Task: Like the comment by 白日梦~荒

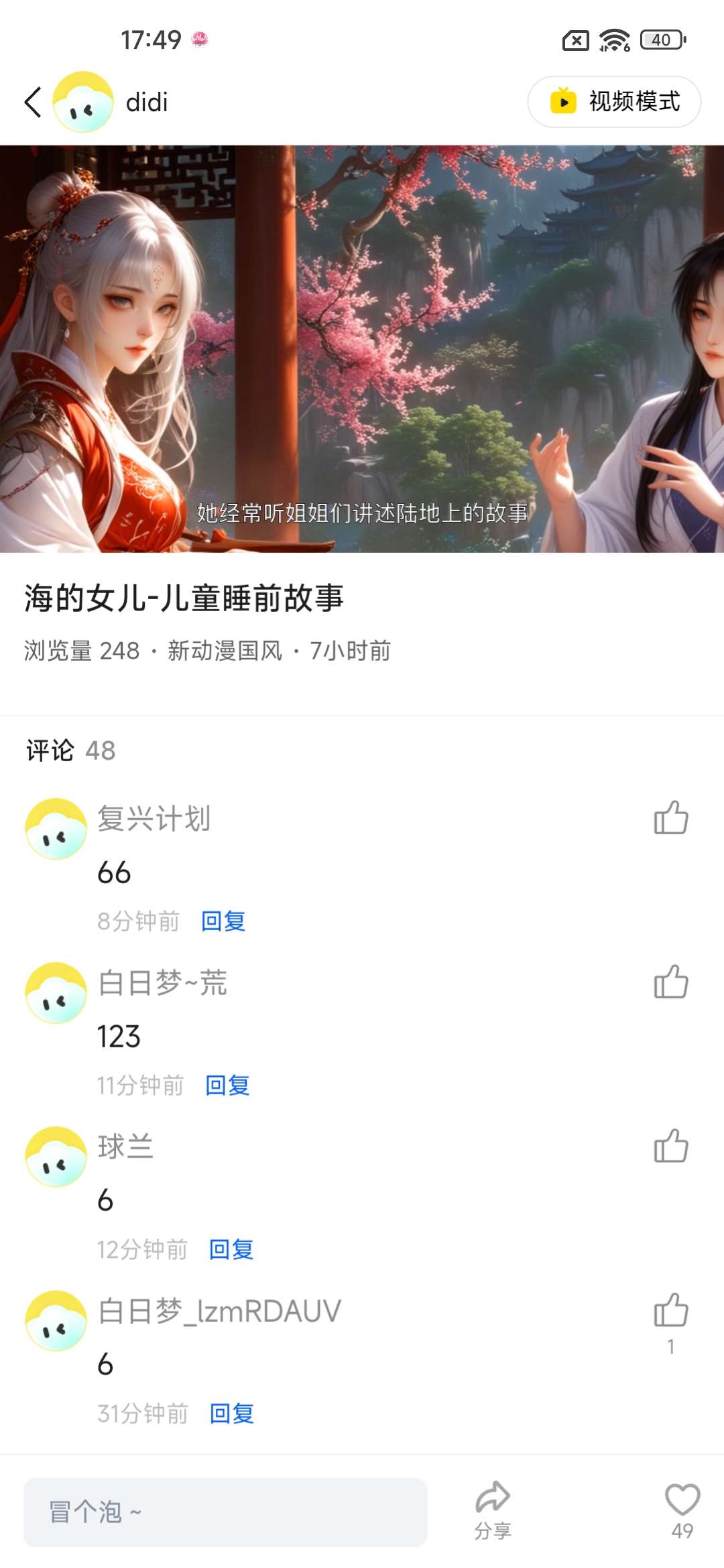Action: pyautogui.click(x=671, y=982)
